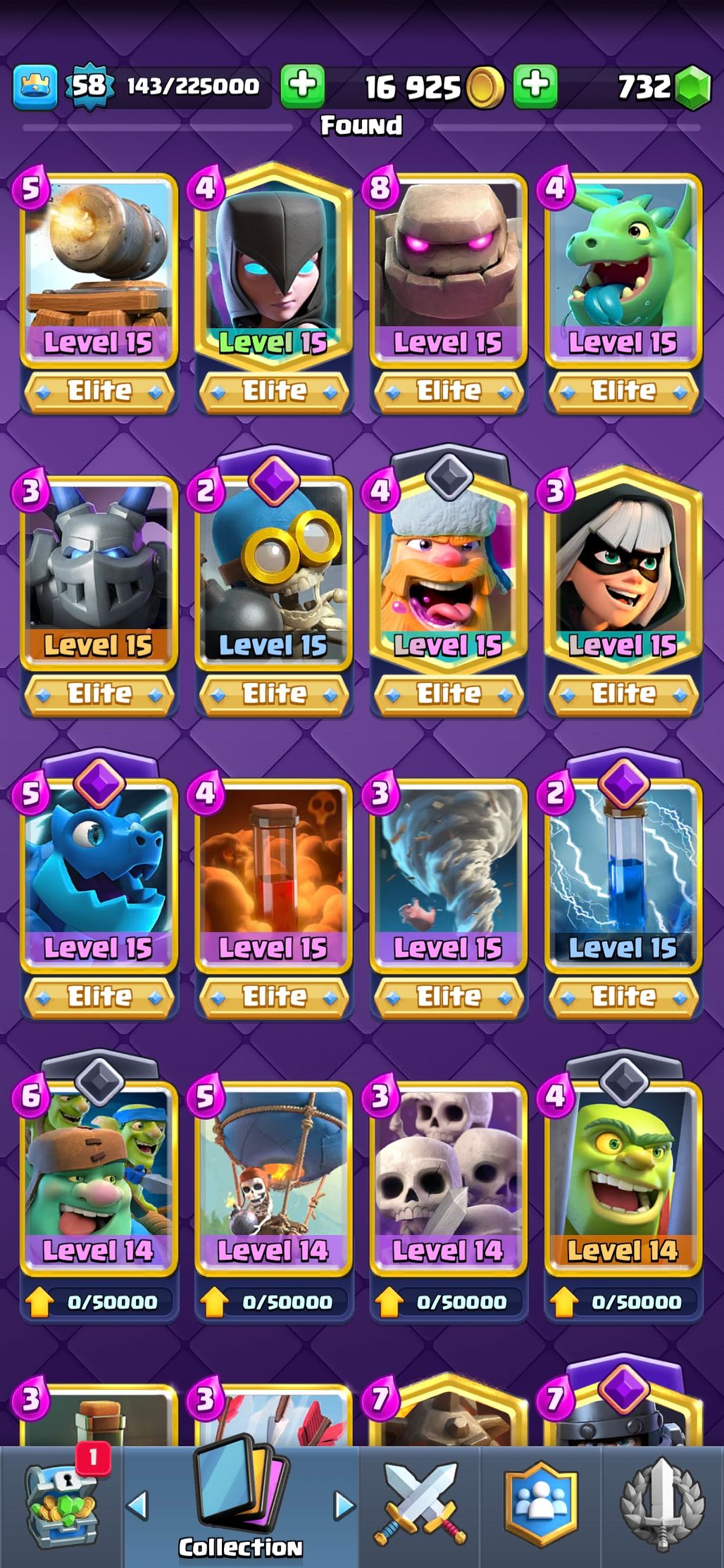Tap the right arrow beside Collection
Image resolution: width=724 pixels, height=1568 pixels.
click(344, 1505)
